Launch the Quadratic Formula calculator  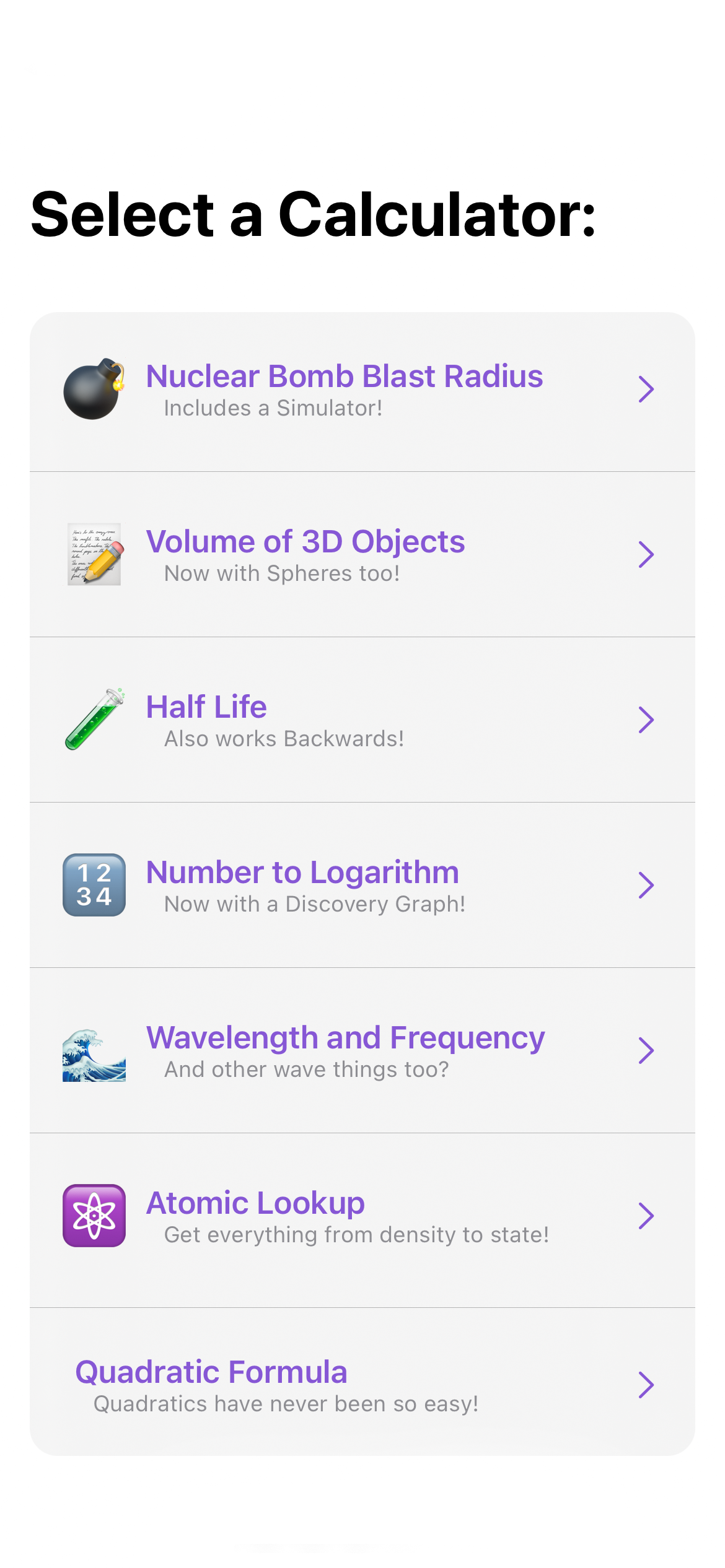[362, 1385]
